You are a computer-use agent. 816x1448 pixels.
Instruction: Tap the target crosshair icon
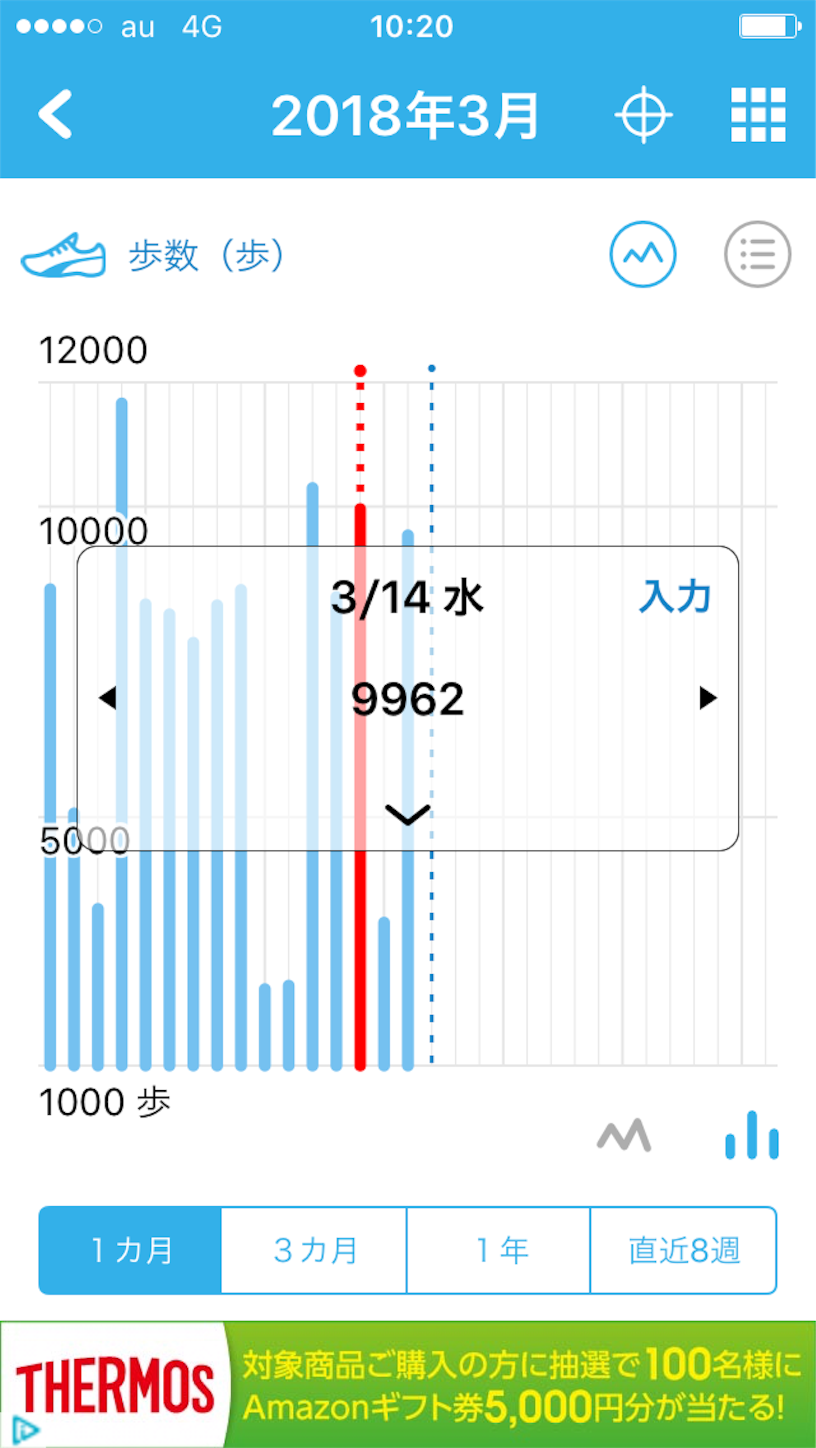click(643, 115)
